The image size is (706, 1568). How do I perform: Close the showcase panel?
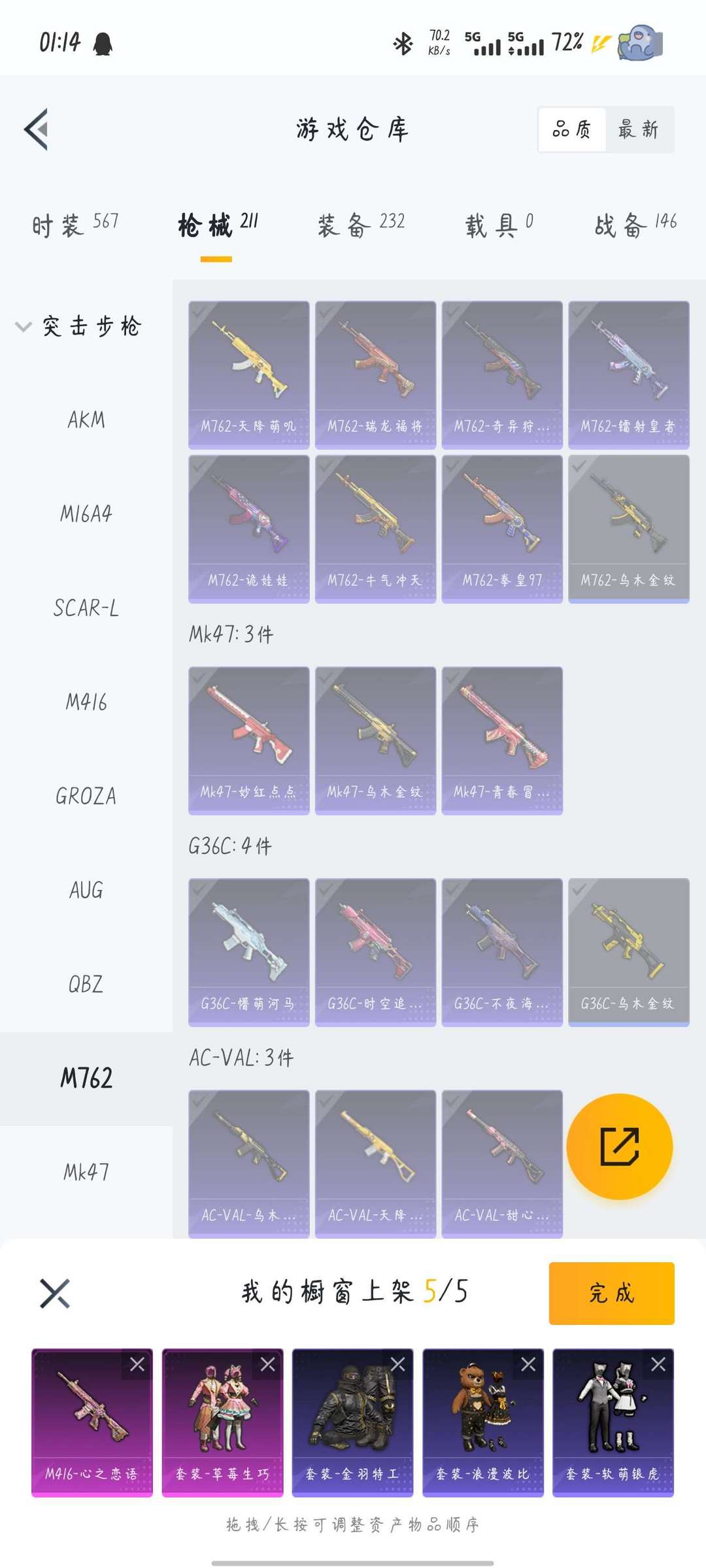[55, 1293]
